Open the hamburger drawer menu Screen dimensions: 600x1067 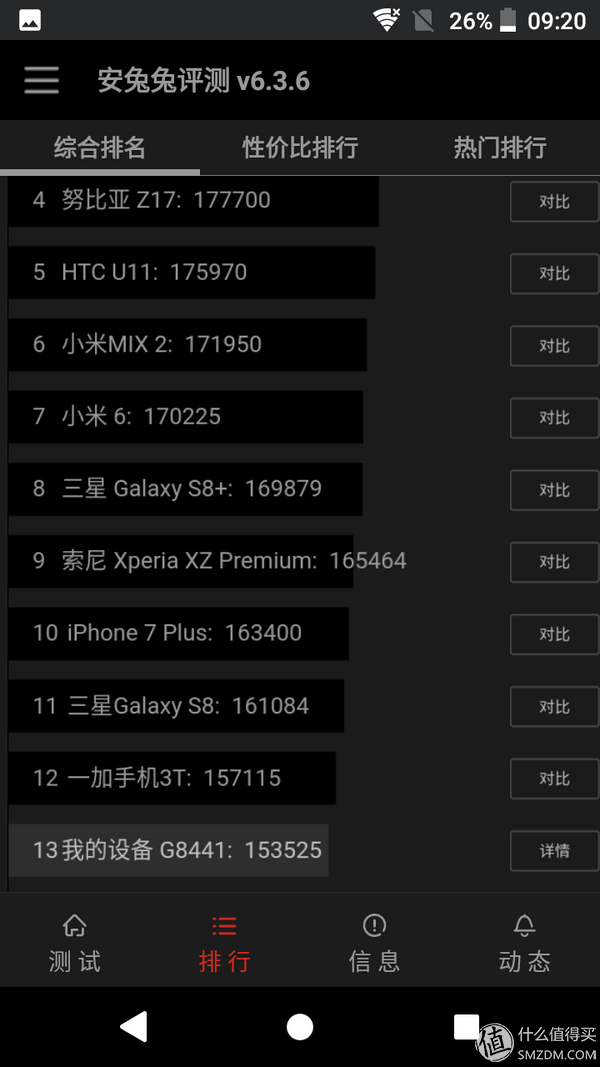click(x=41, y=81)
